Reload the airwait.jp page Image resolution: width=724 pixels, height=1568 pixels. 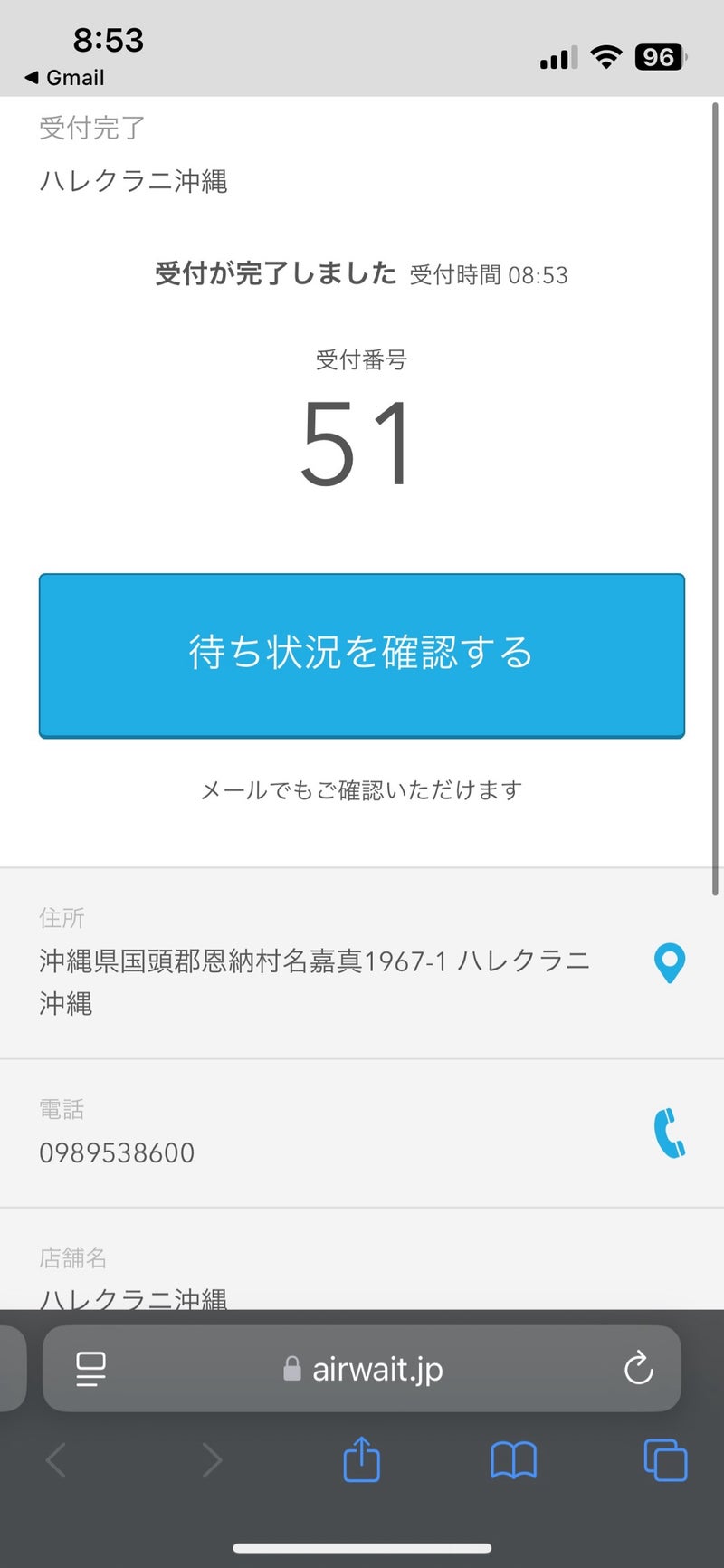(x=638, y=1368)
